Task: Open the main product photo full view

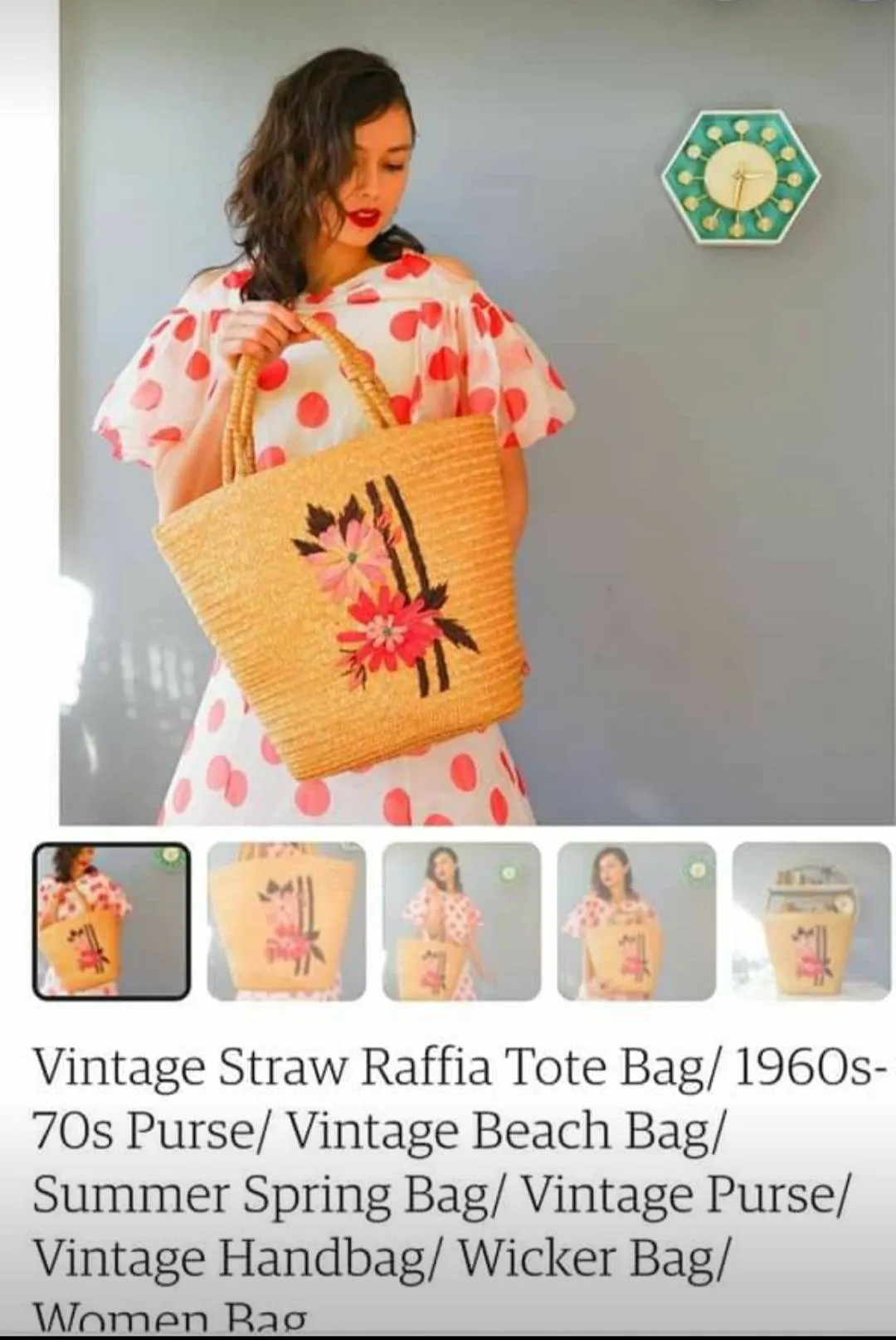Action: pyautogui.click(x=477, y=415)
